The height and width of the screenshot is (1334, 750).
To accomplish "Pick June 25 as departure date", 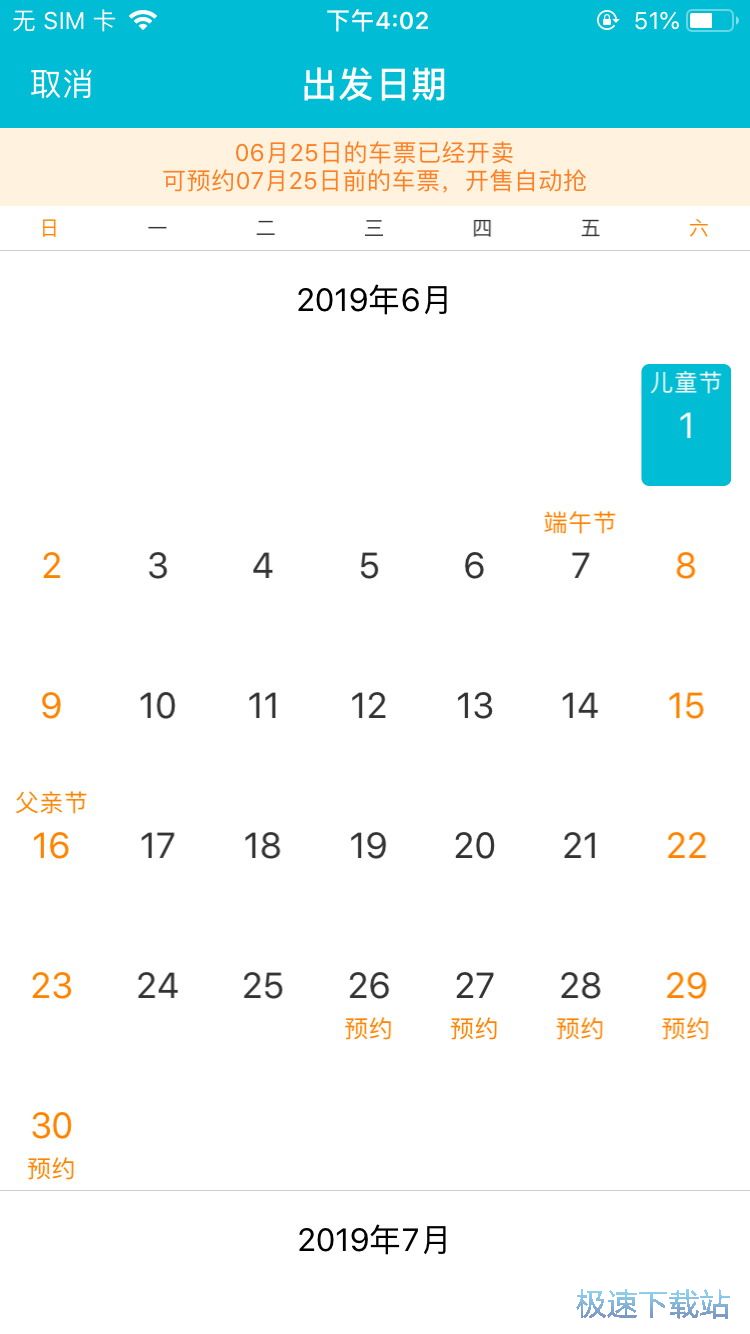I will pos(263,986).
